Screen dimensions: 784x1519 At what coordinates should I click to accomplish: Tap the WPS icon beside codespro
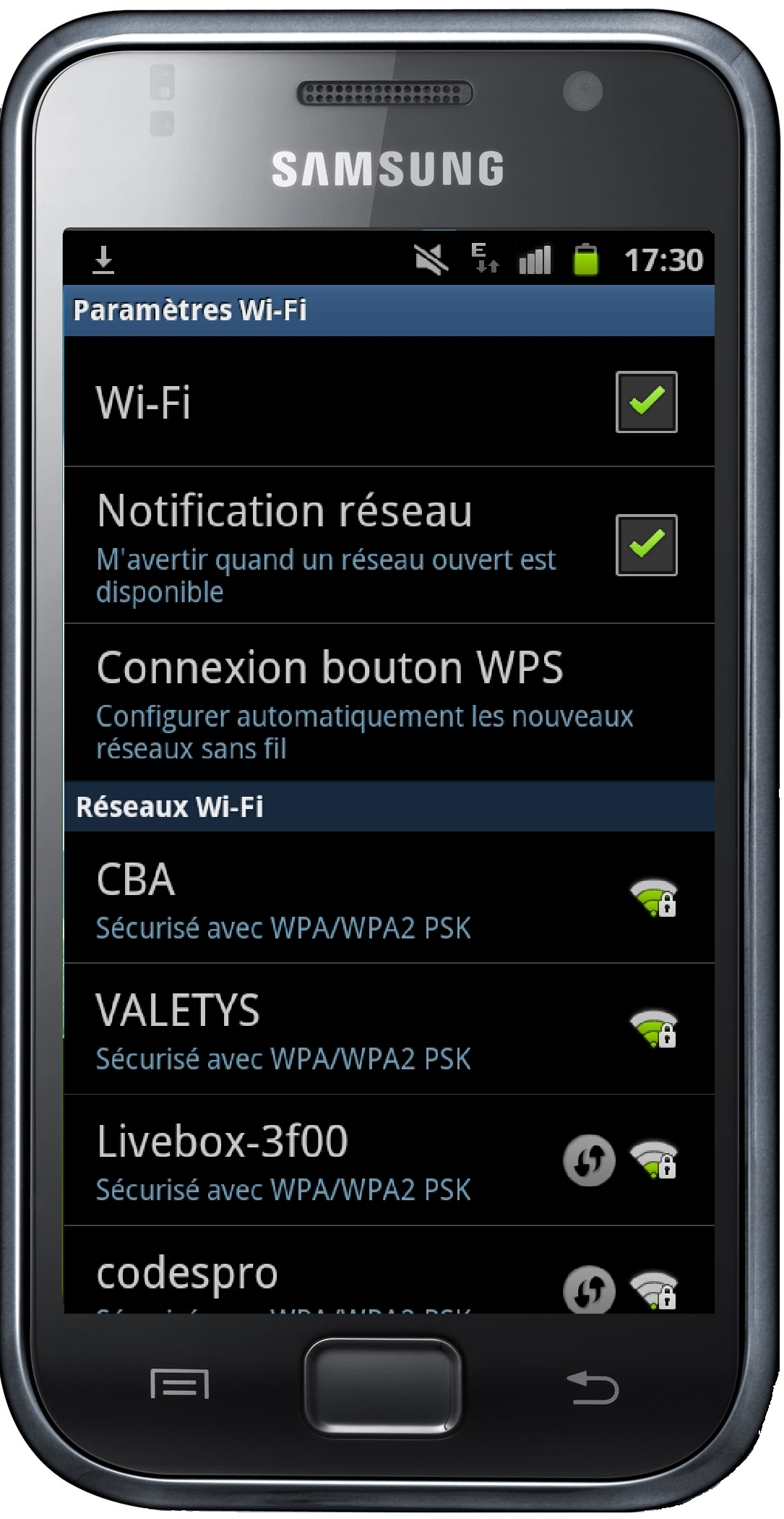(x=589, y=1290)
